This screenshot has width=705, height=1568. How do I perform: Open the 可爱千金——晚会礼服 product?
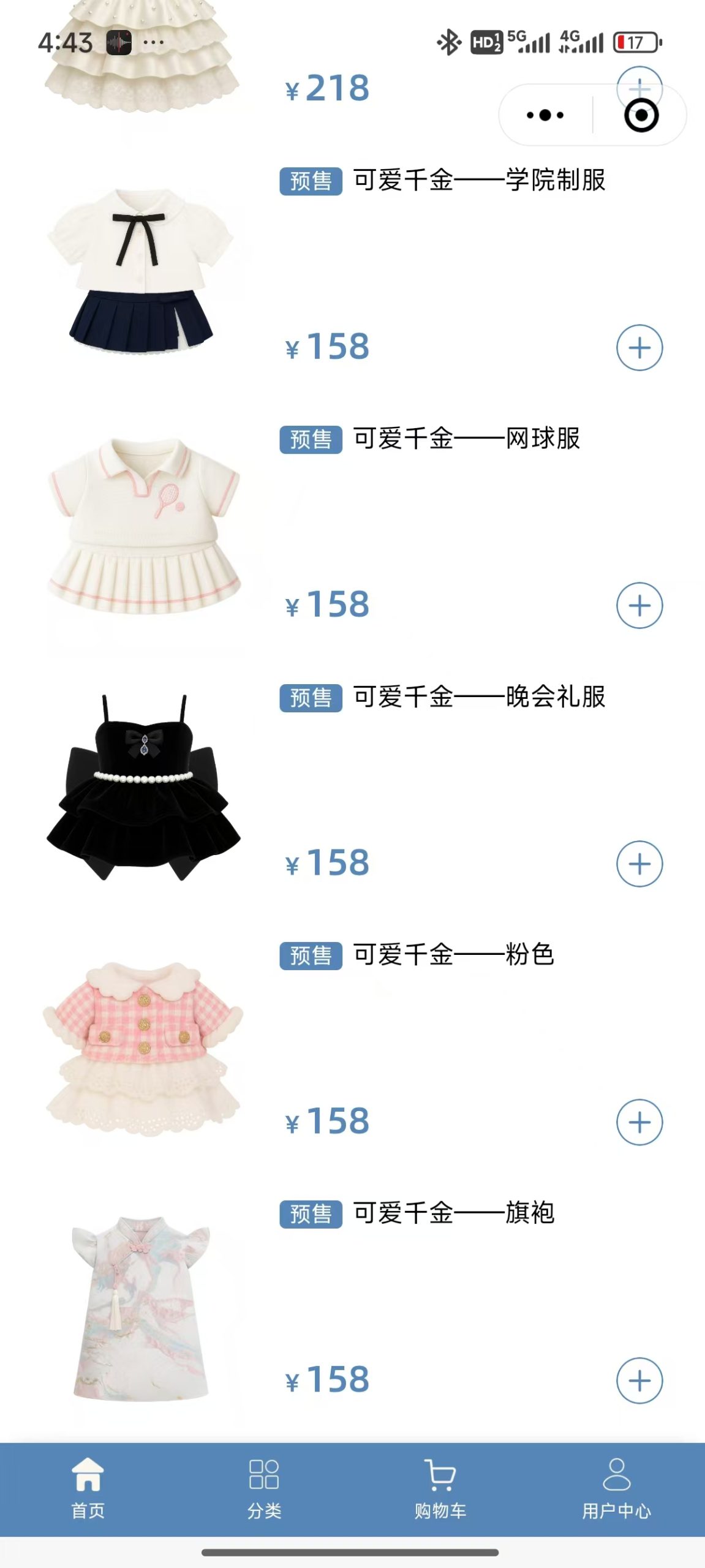[478, 697]
